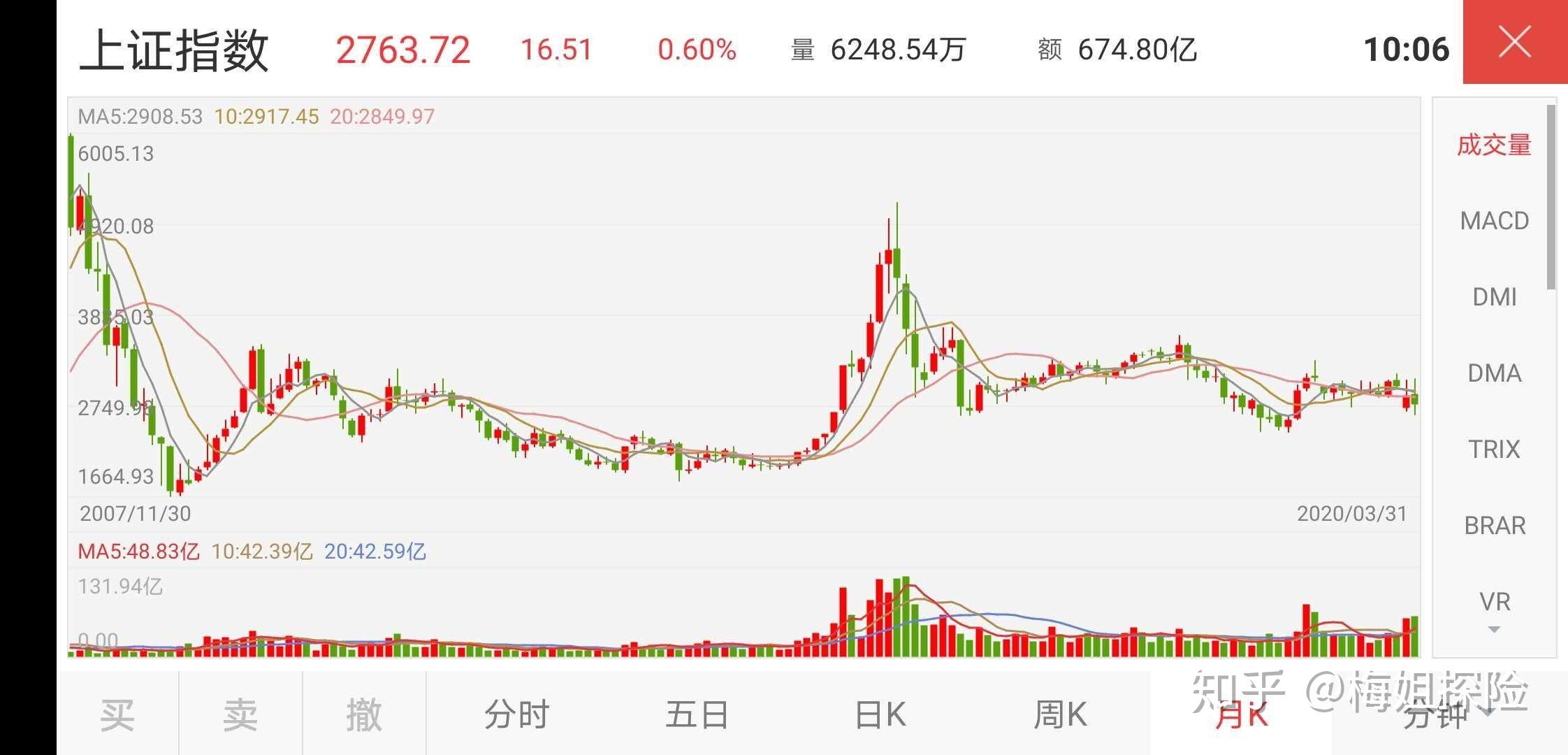The height and width of the screenshot is (755, 1568).
Task: Switch to the 分时 chart tab
Action: click(516, 714)
